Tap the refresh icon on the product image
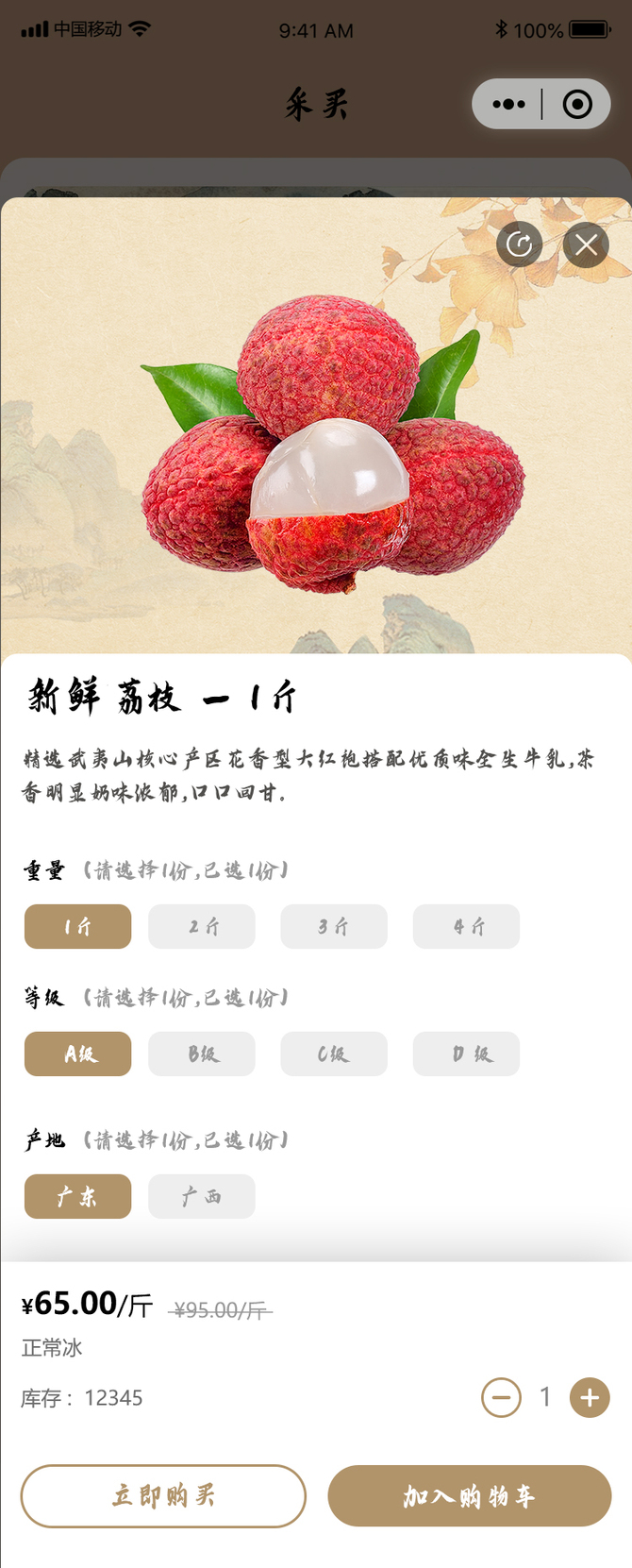The height and width of the screenshot is (1568, 632). point(520,245)
